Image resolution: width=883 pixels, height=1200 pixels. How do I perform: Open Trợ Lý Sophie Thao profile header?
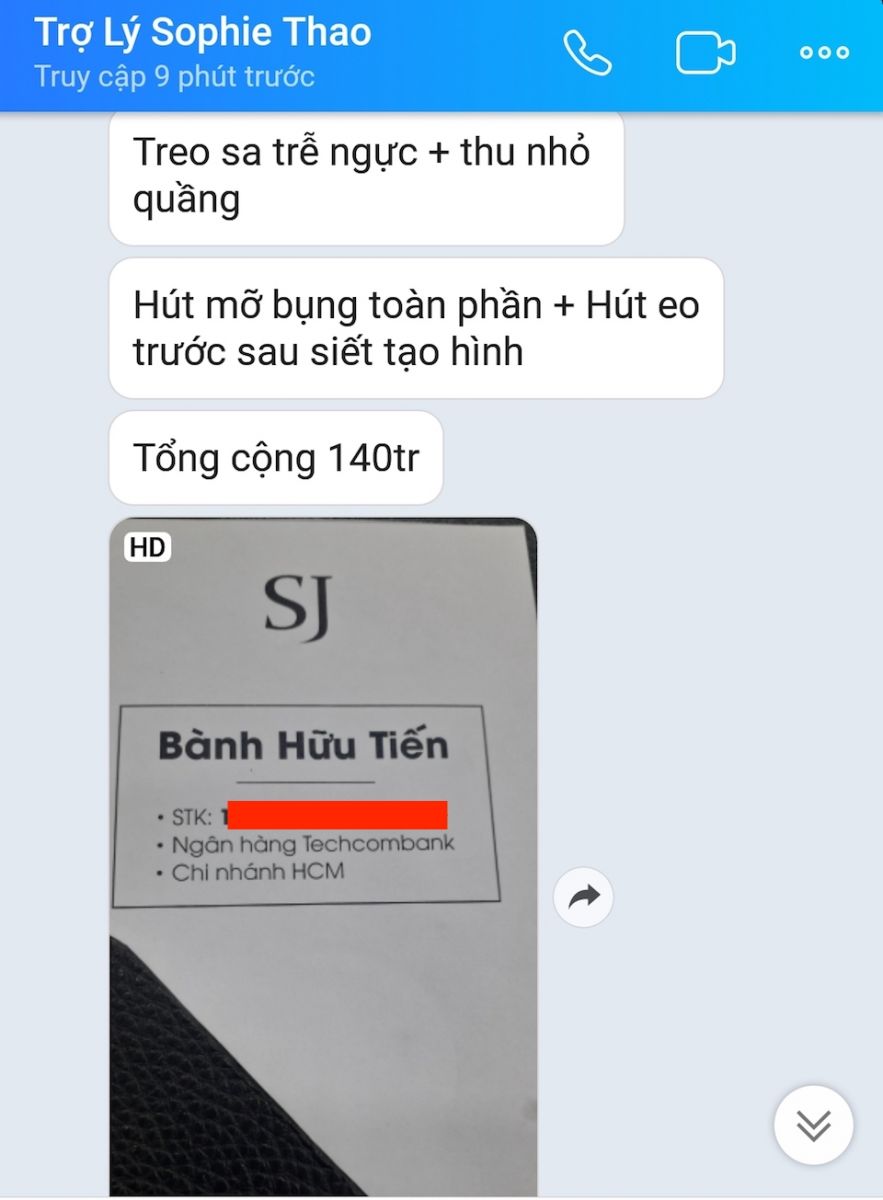pos(203,33)
